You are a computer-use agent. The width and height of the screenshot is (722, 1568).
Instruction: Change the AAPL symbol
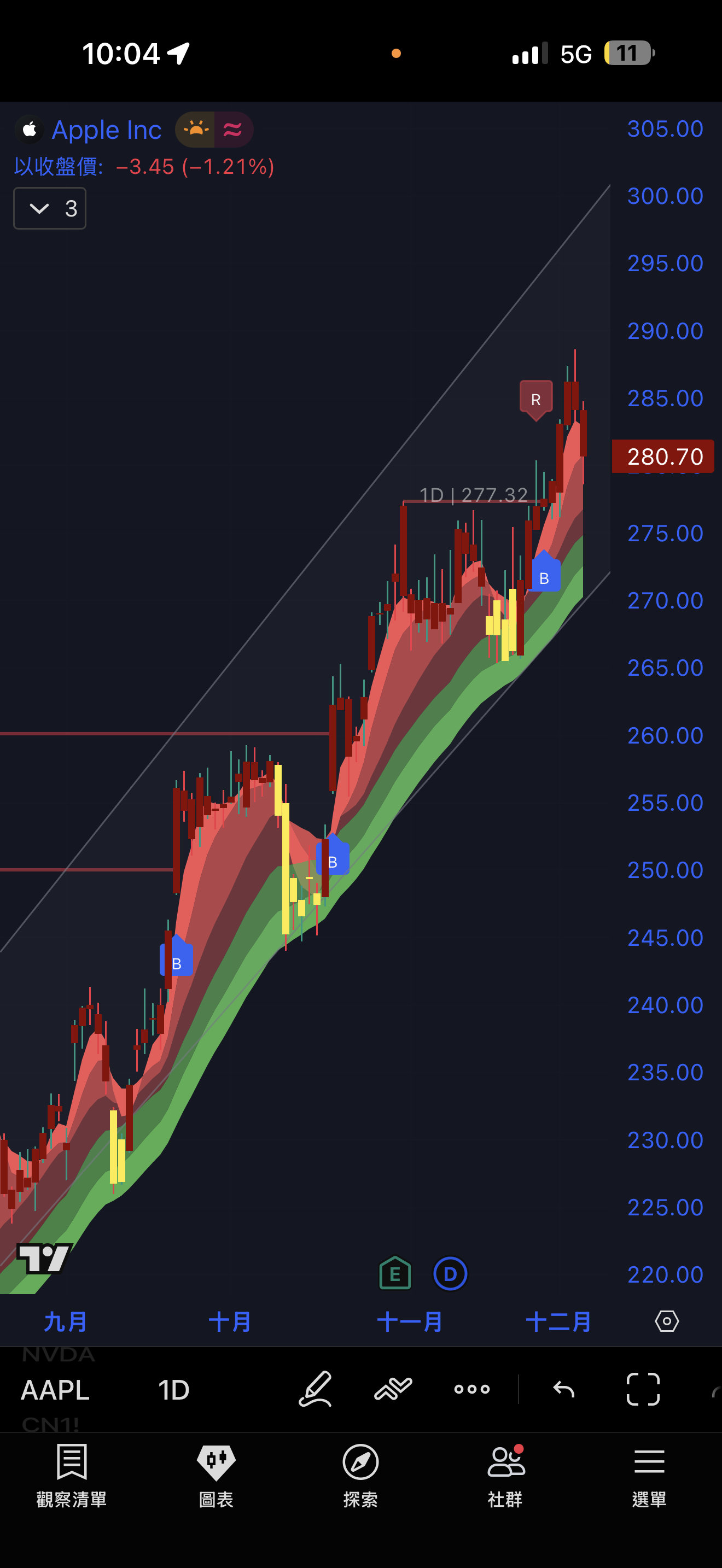[x=55, y=1390]
